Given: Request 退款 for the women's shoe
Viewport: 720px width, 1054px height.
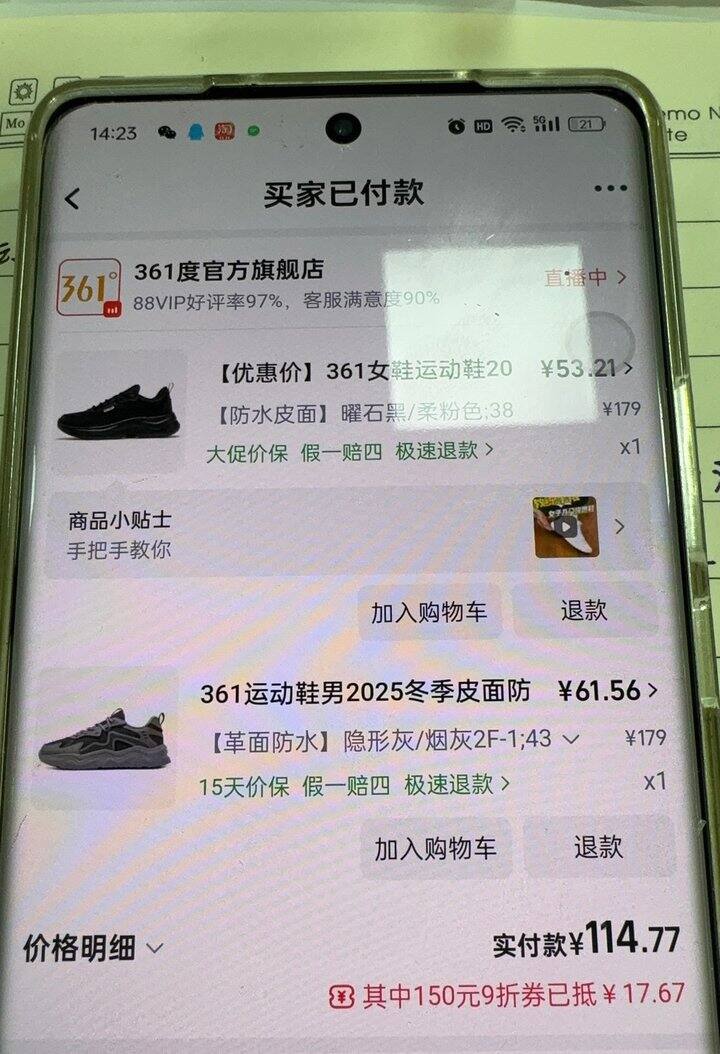Looking at the screenshot, I should tap(584, 610).
